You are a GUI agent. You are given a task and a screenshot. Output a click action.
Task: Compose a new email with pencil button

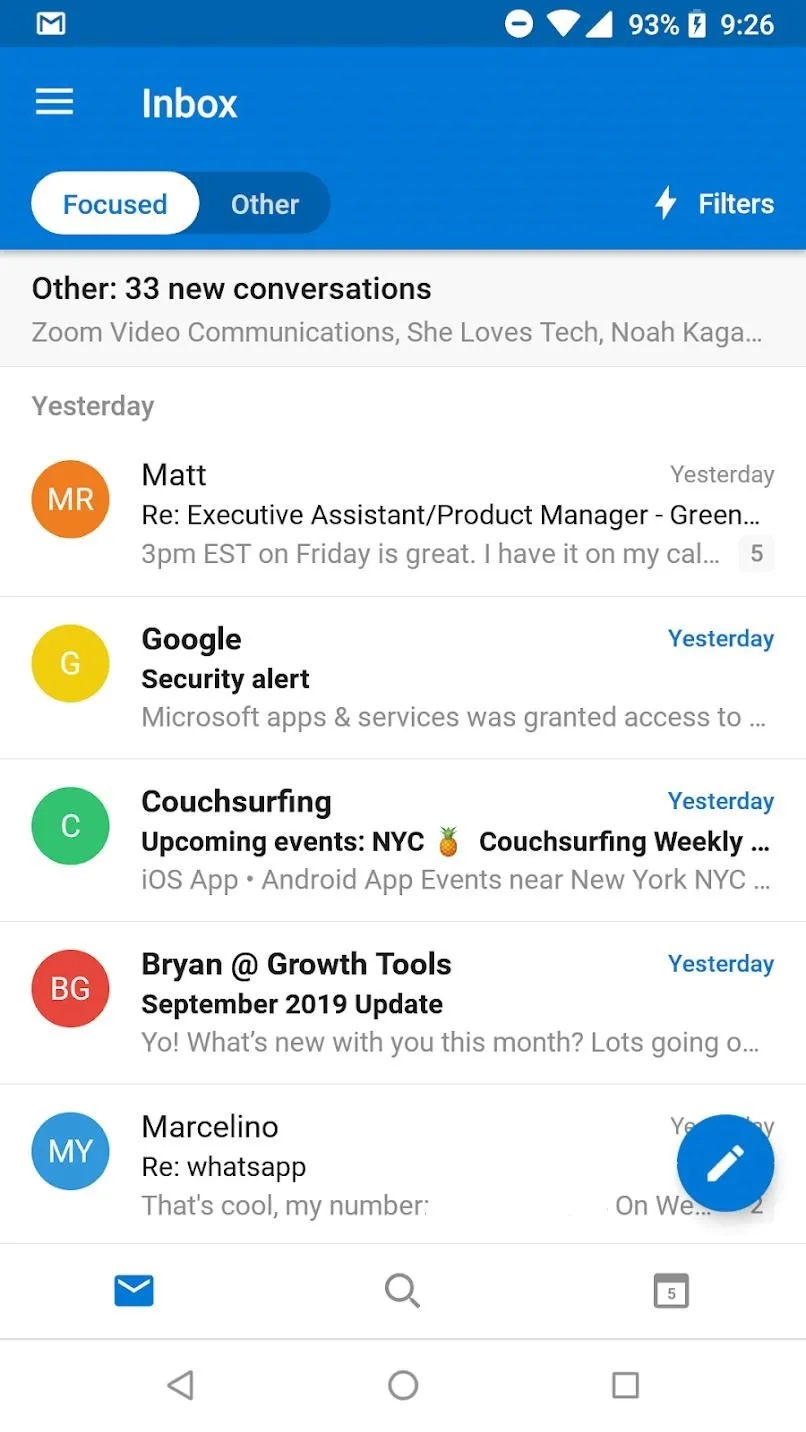[x=726, y=1163]
